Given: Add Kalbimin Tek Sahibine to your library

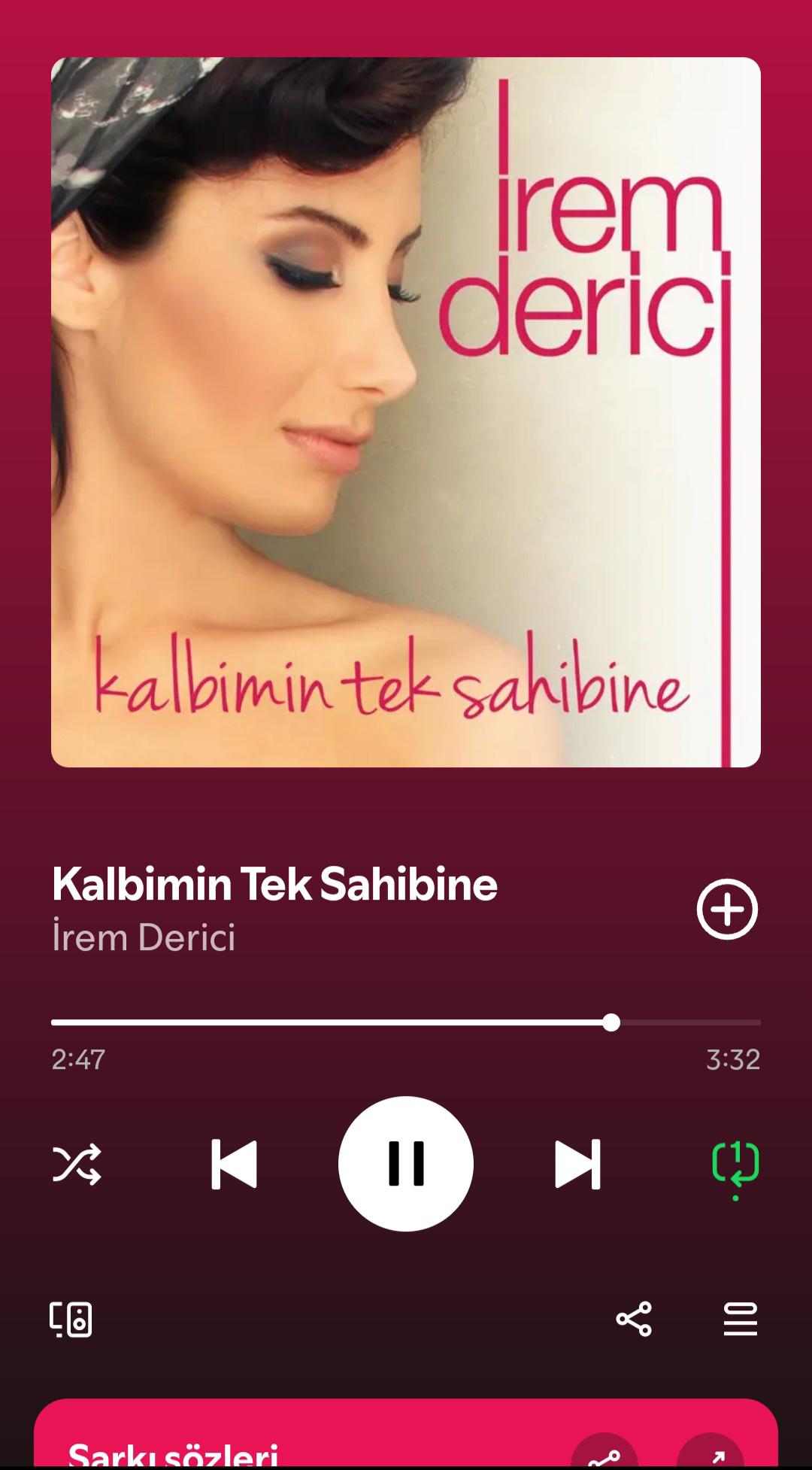Looking at the screenshot, I should point(726,909).
